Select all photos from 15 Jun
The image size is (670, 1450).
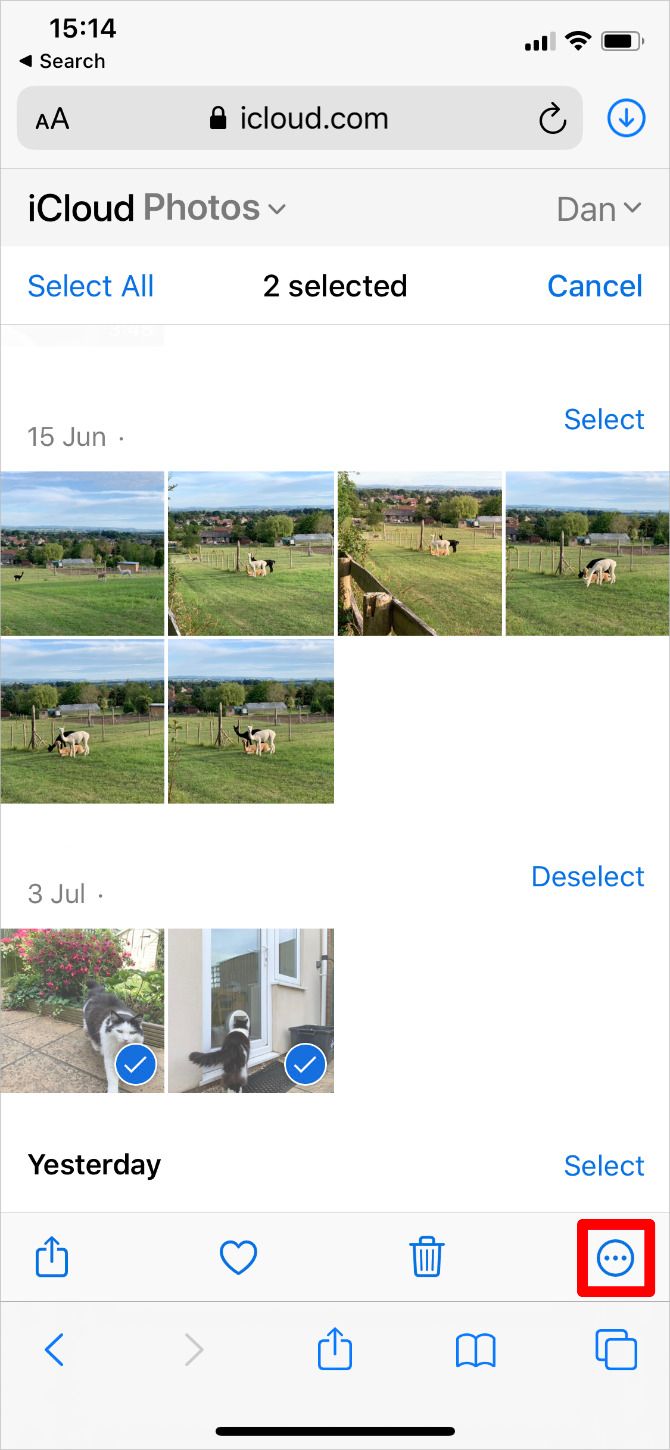pyautogui.click(x=604, y=420)
